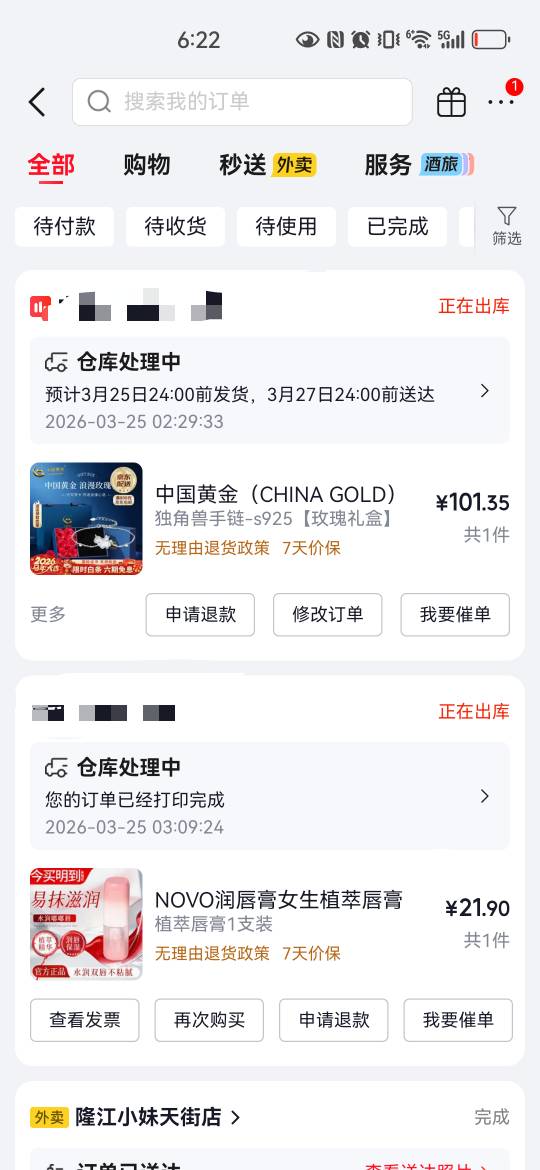This screenshot has width=540, height=1170.
Task: Tap 修改订单 on the 中国黄金 order
Action: click(327, 614)
